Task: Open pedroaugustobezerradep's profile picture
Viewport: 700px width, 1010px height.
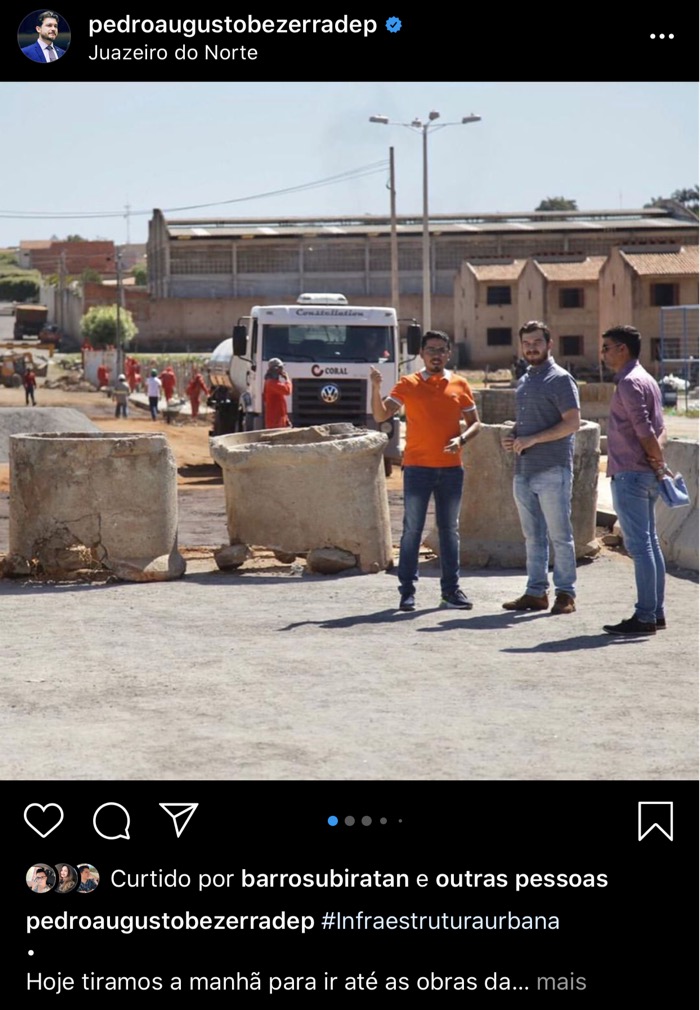Action: [44, 37]
